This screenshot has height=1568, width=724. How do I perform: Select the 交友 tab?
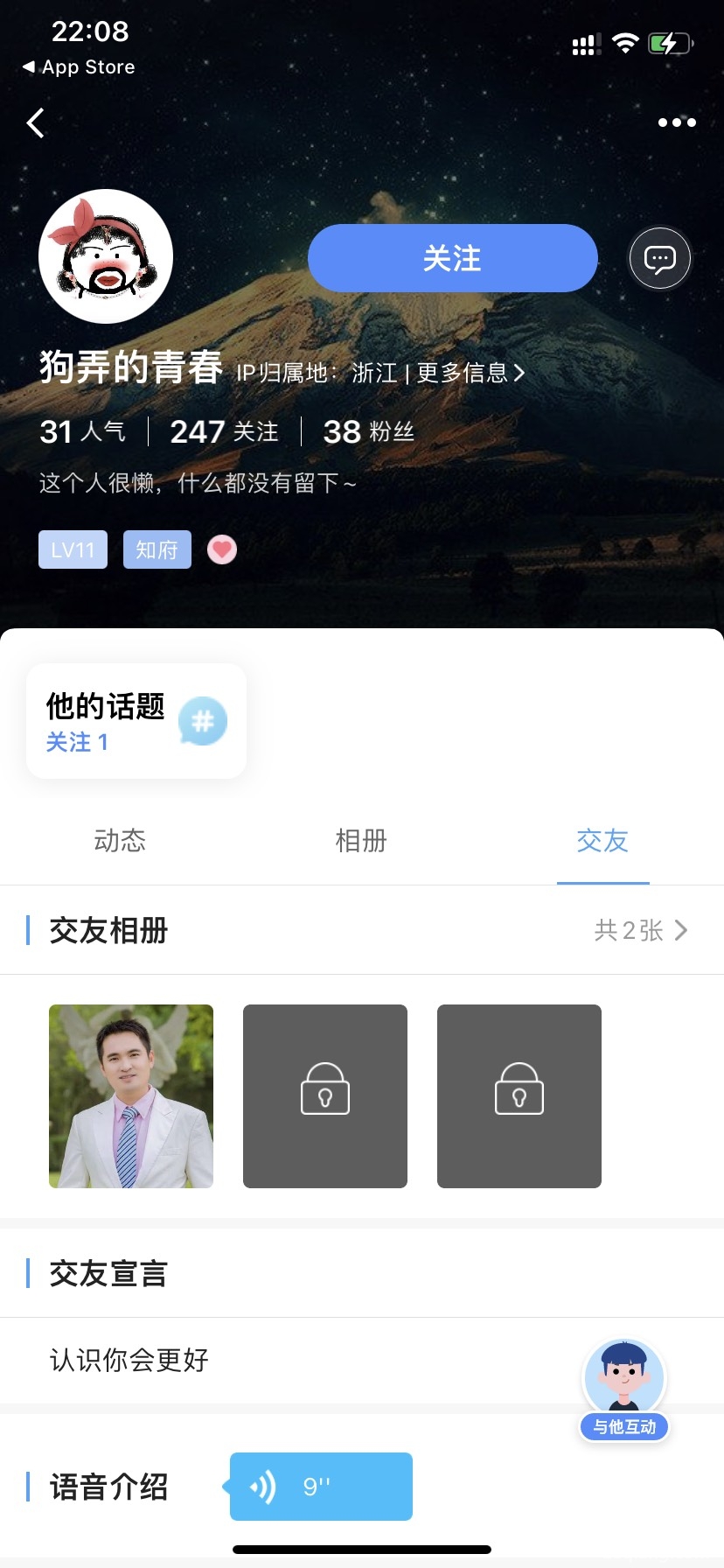602,841
